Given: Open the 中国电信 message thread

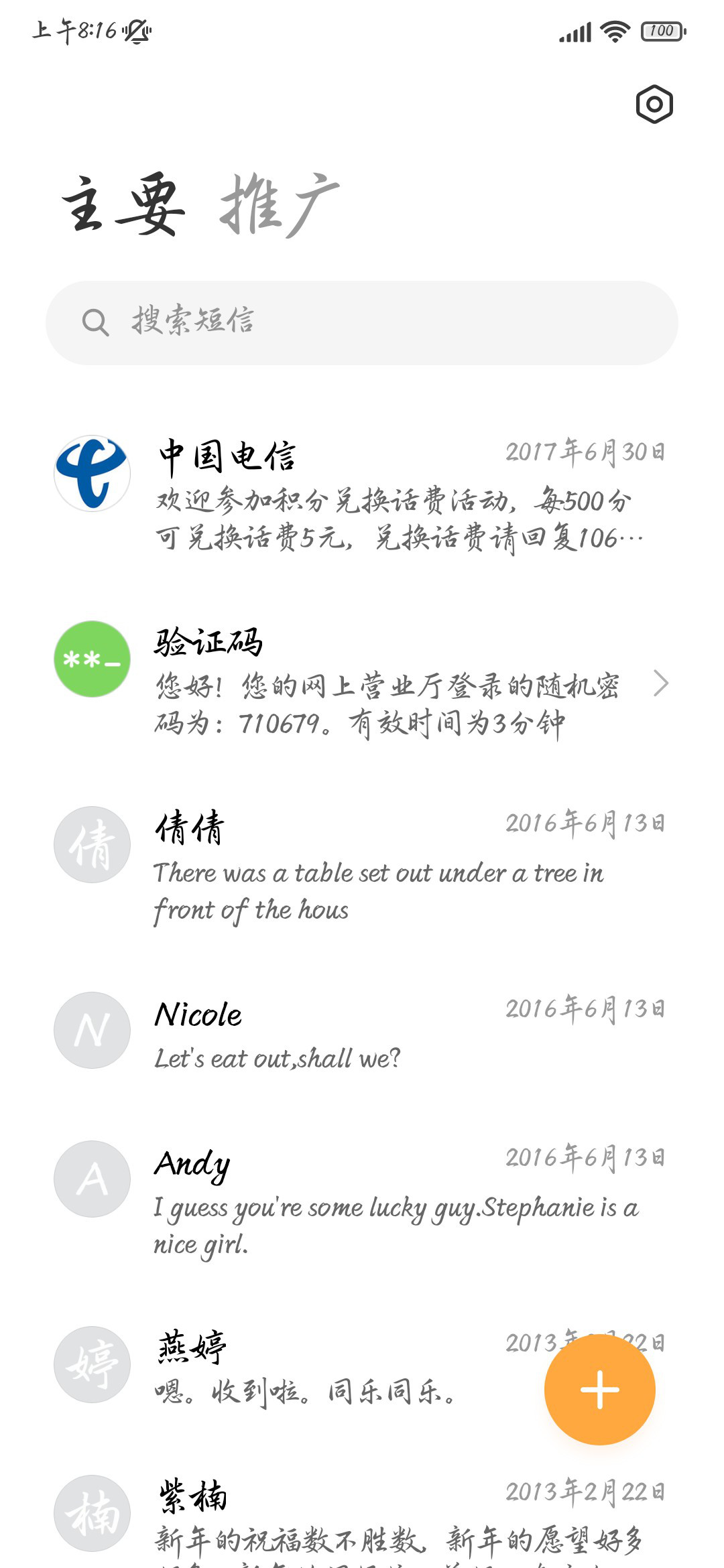Looking at the screenshot, I should [362, 496].
